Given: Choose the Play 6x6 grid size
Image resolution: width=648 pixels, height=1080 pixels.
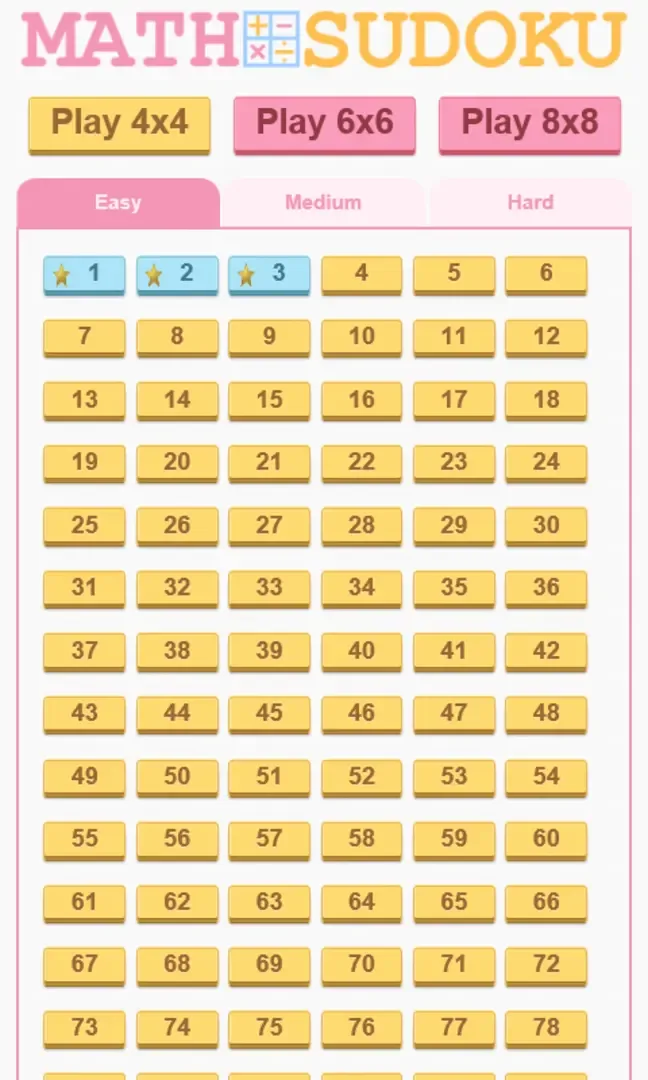Looking at the screenshot, I should [324, 123].
